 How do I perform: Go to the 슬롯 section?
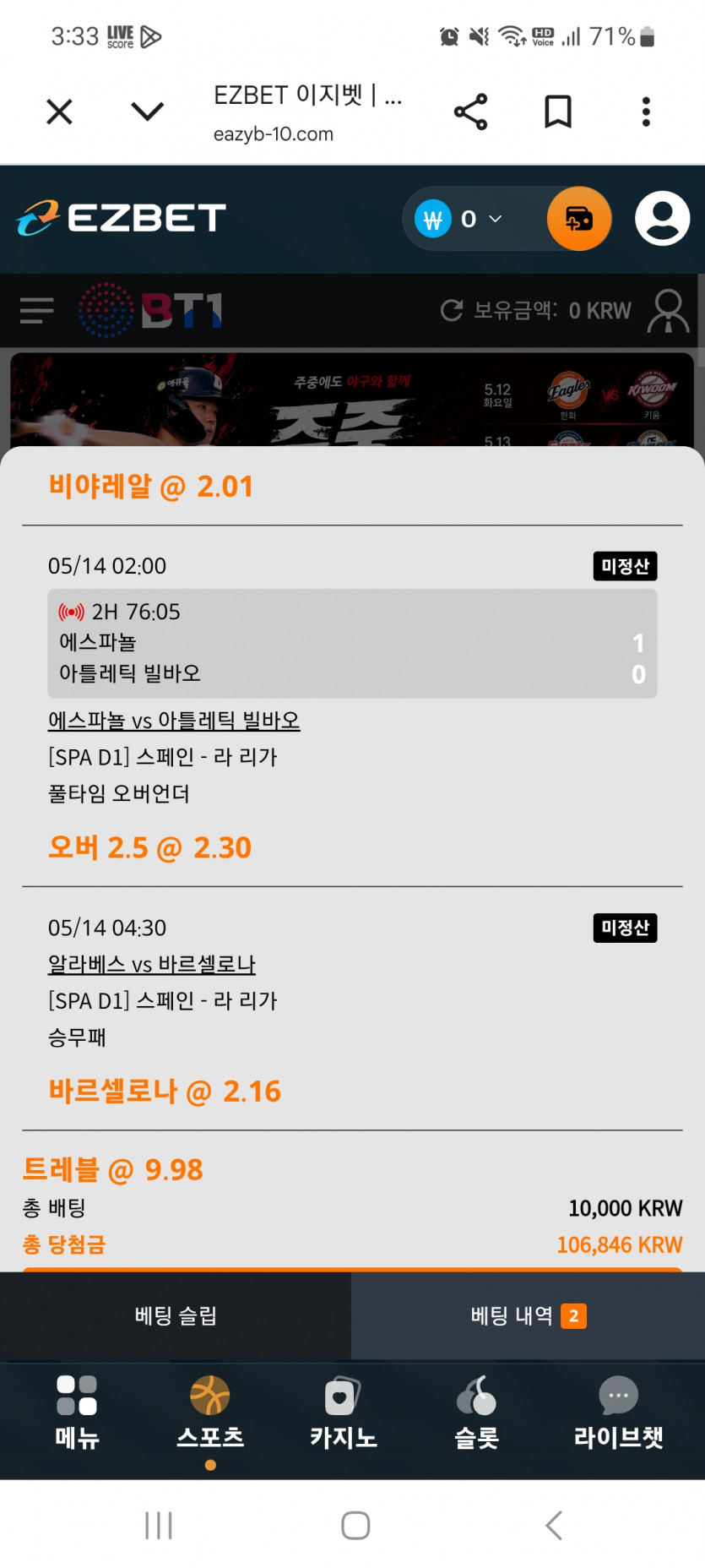coord(476,1413)
